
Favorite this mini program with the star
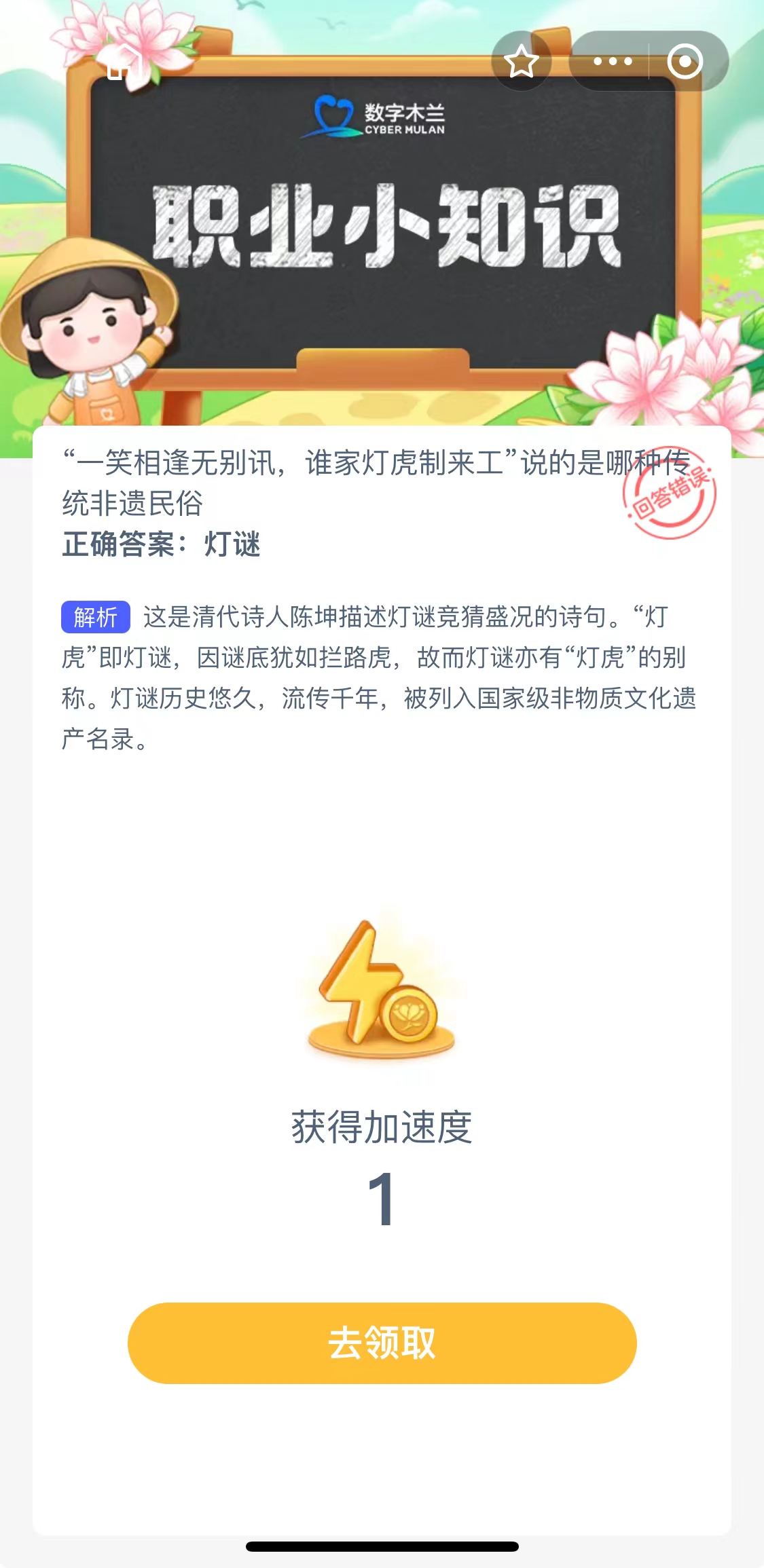[x=521, y=62]
